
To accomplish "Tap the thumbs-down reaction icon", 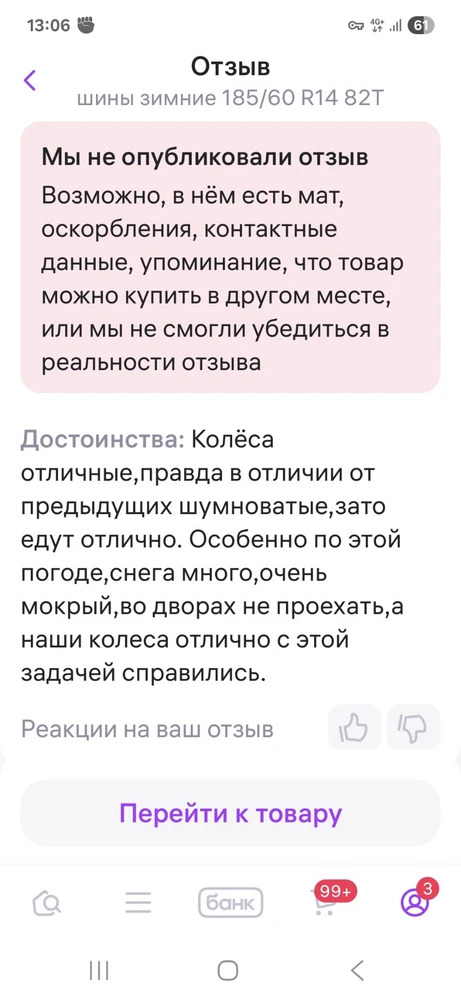I will coord(413,726).
